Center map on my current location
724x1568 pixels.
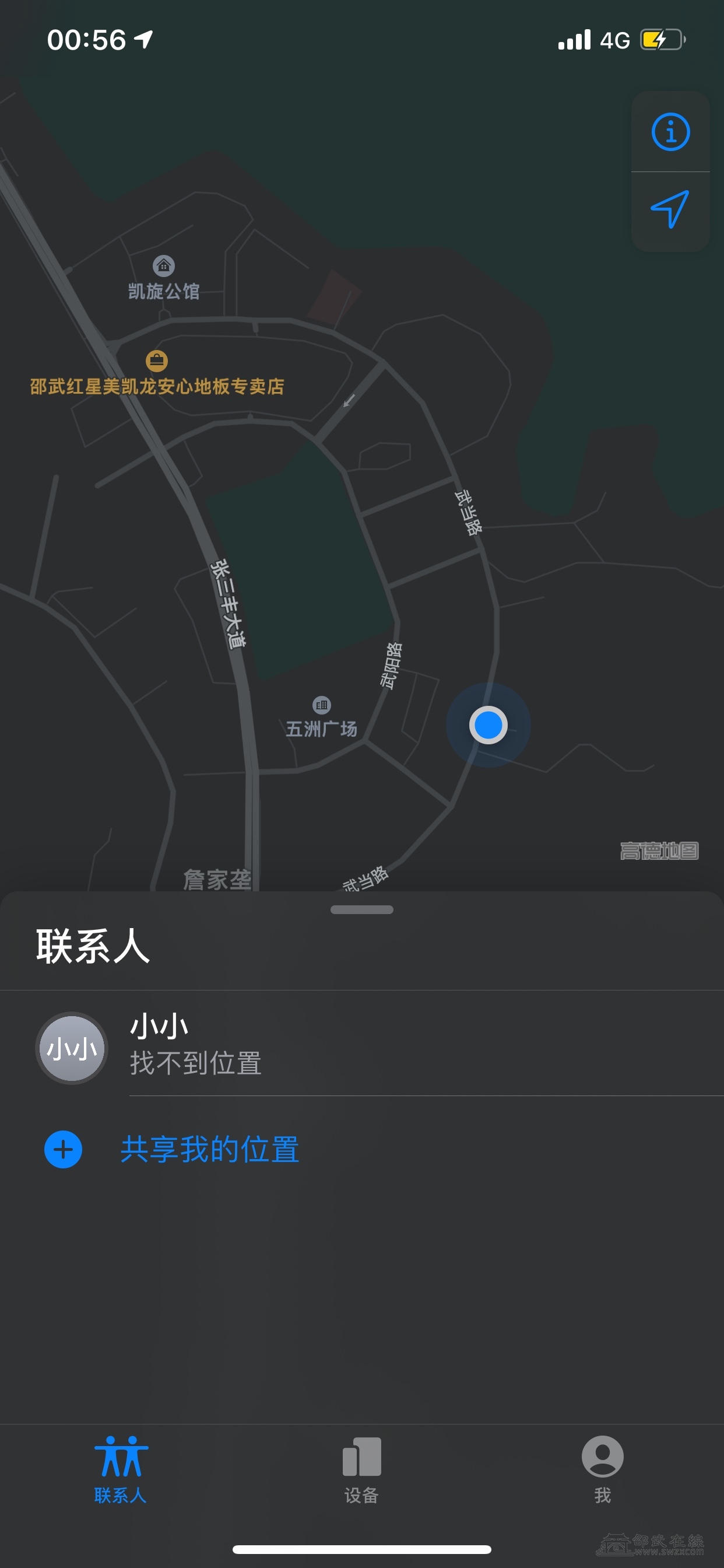[670, 209]
